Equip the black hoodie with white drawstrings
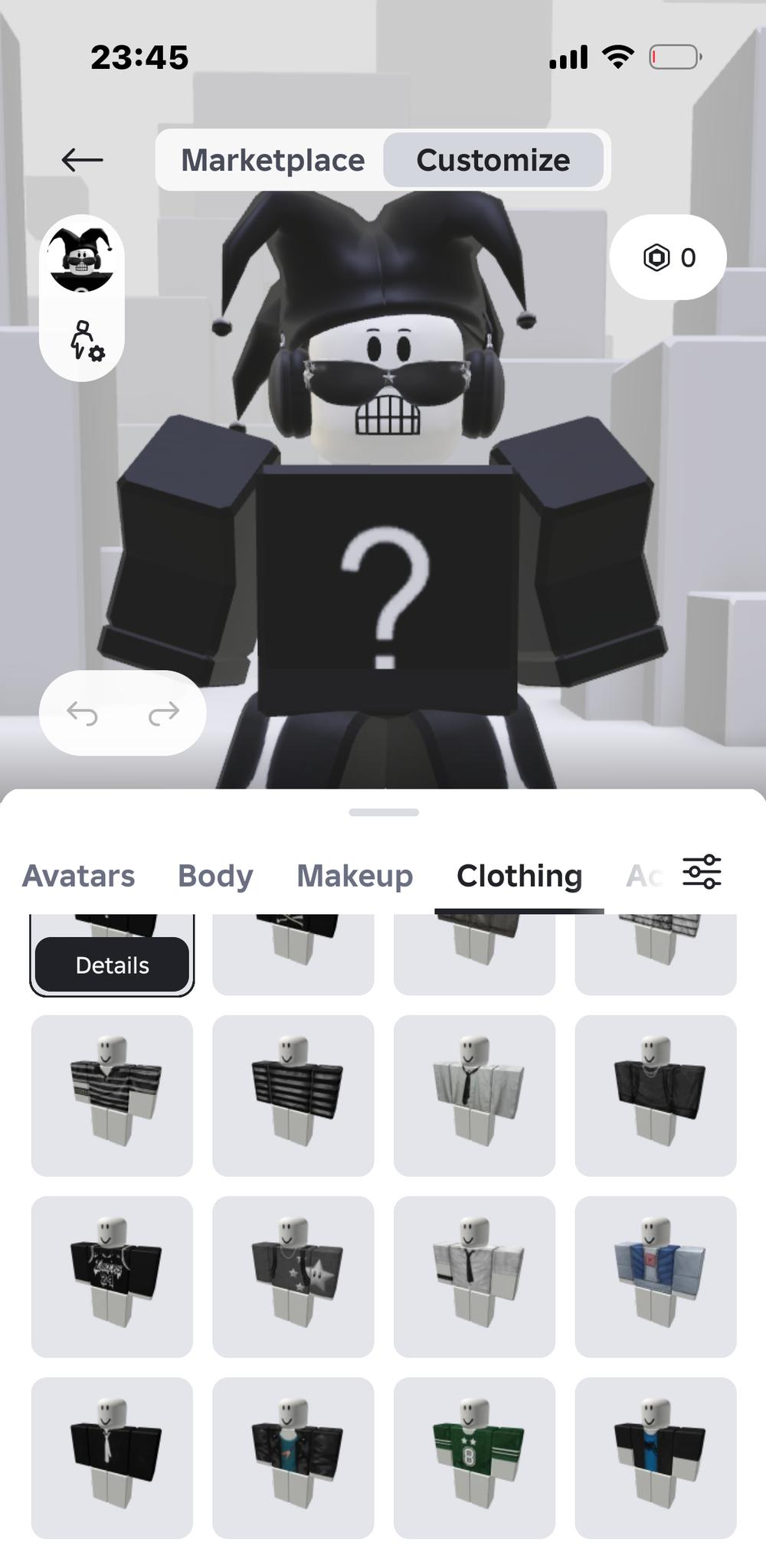Screen dimensions: 766x1568 point(112,1458)
